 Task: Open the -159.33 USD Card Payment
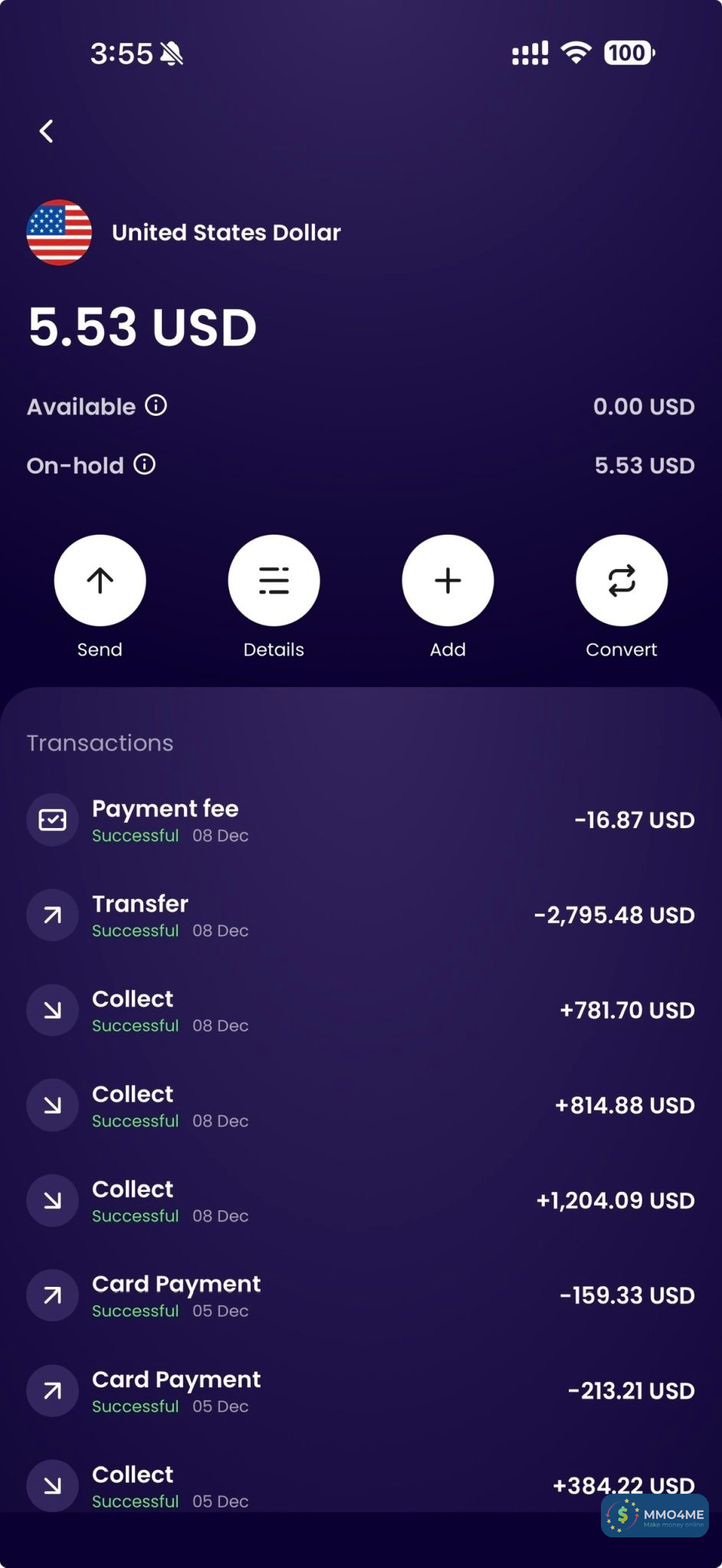tap(360, 1295)
